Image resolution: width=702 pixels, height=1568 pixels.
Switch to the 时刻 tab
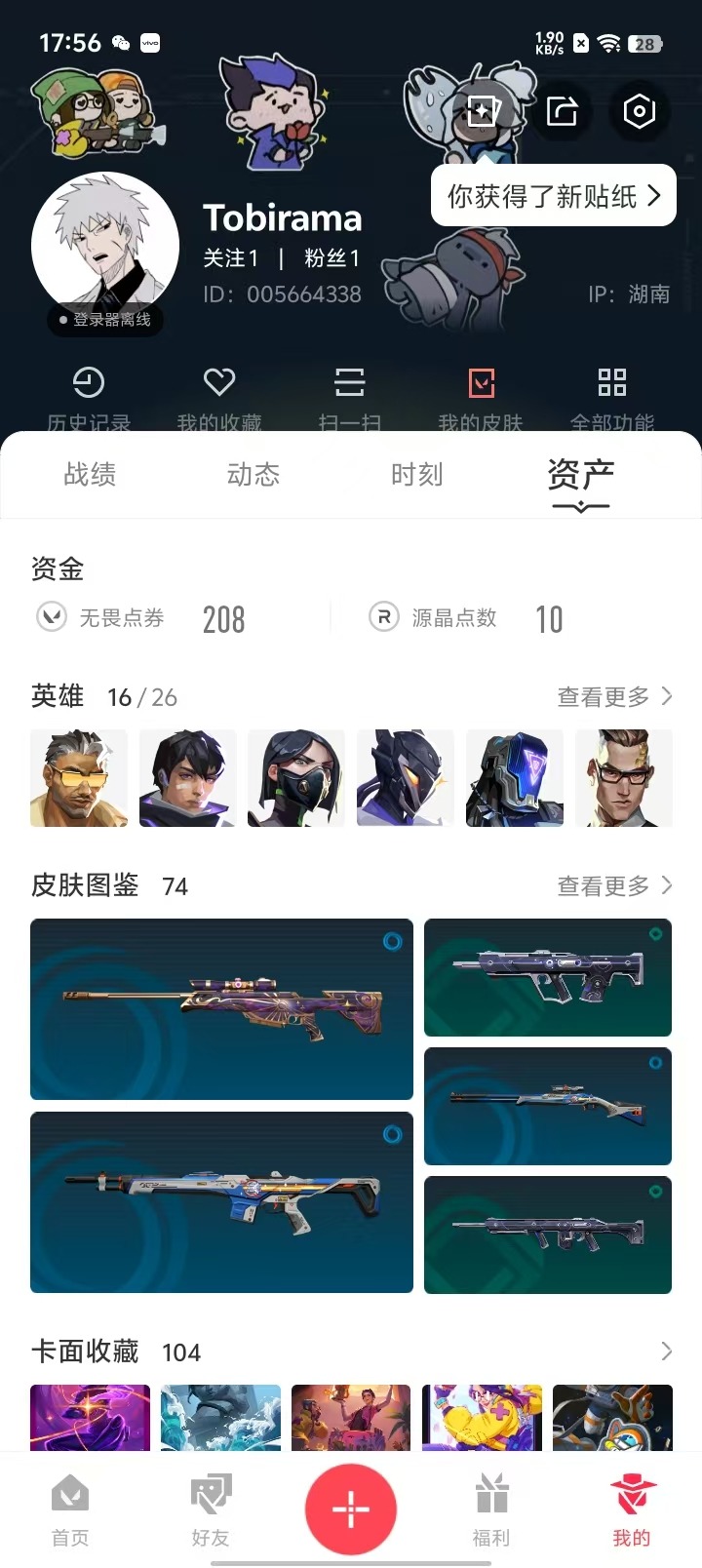(x=416, y=475)
